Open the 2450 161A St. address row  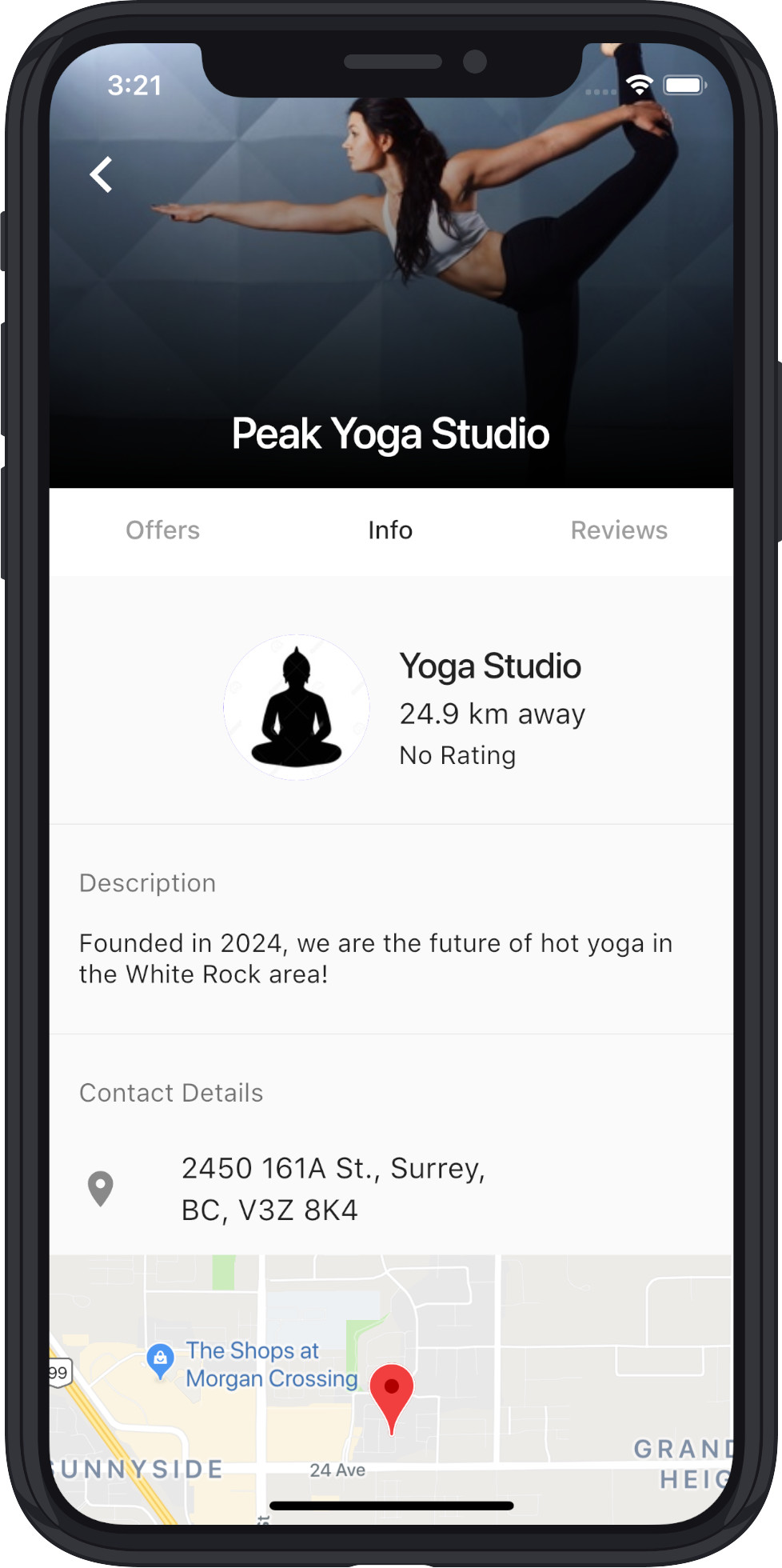[333, 1189]
